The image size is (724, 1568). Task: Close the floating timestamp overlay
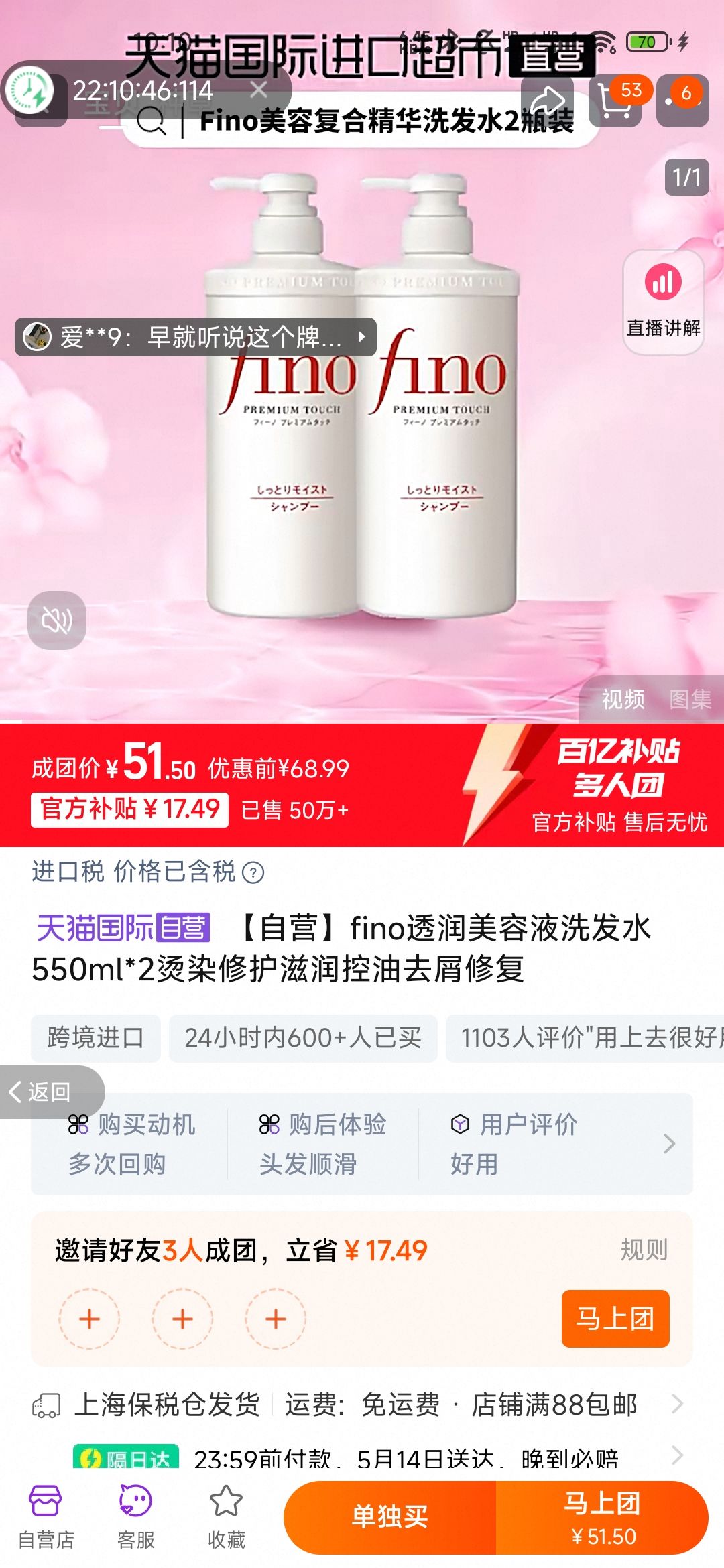[x=259, y=89]
